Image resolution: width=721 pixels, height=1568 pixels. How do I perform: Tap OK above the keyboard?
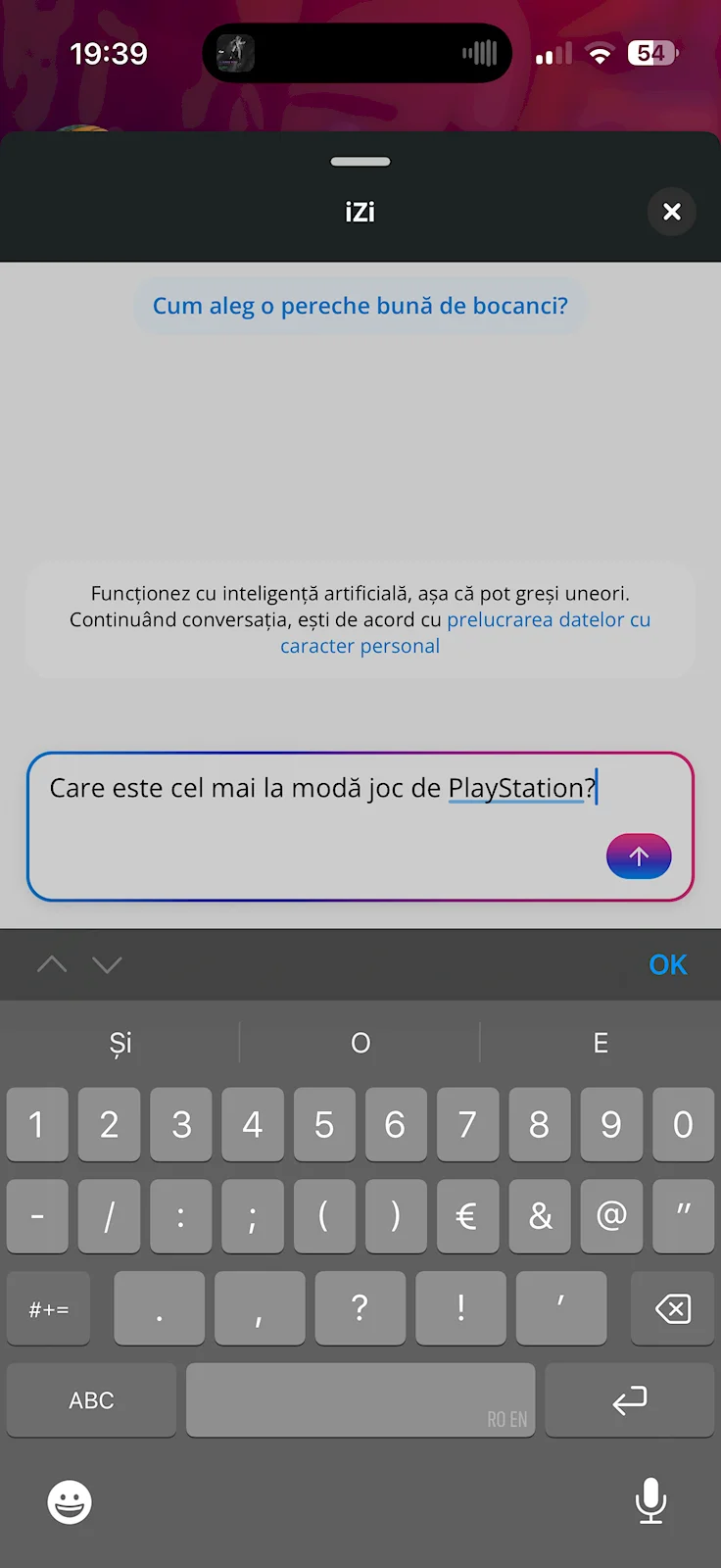667,964
